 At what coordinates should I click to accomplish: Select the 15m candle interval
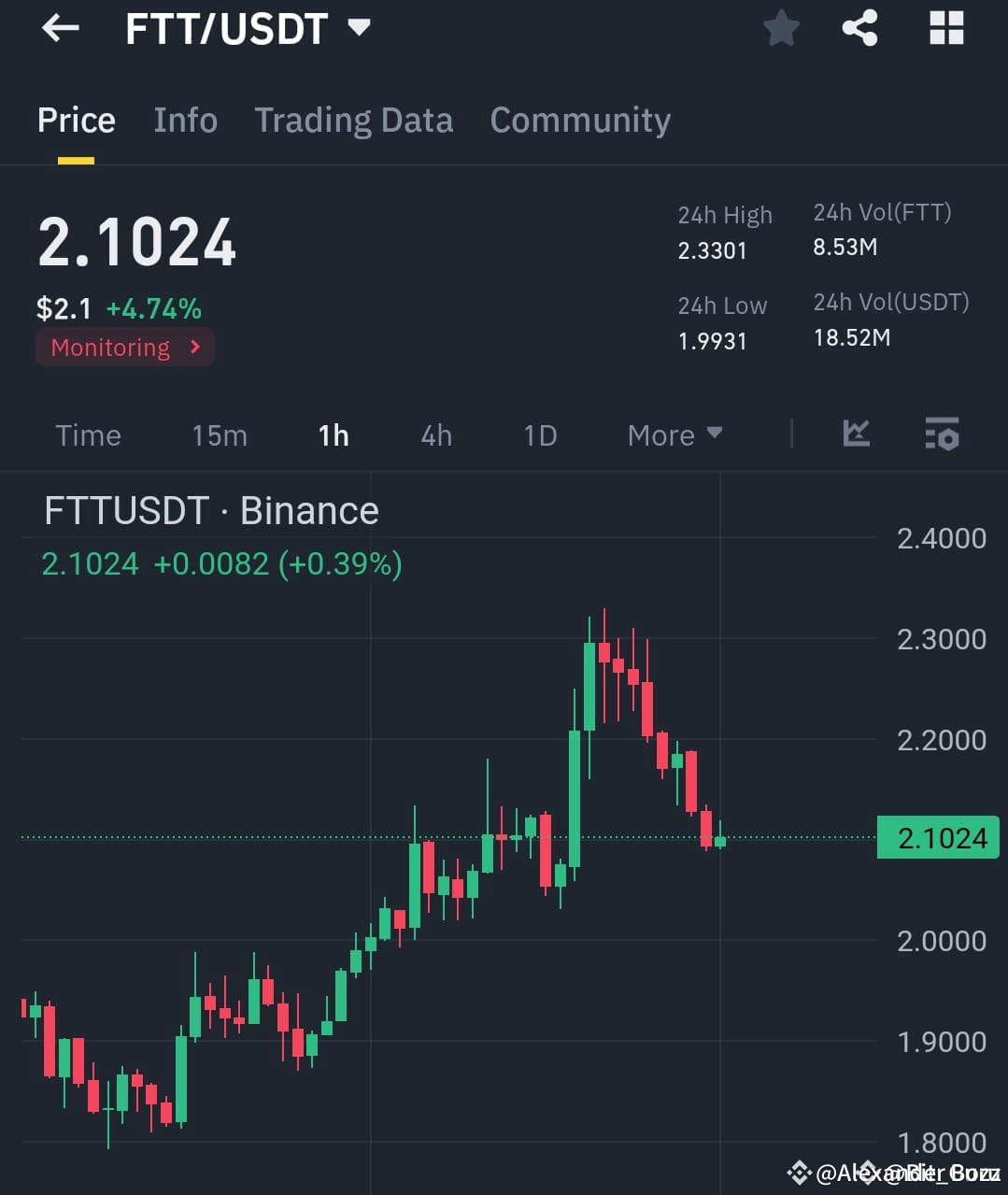pos(219,434)
